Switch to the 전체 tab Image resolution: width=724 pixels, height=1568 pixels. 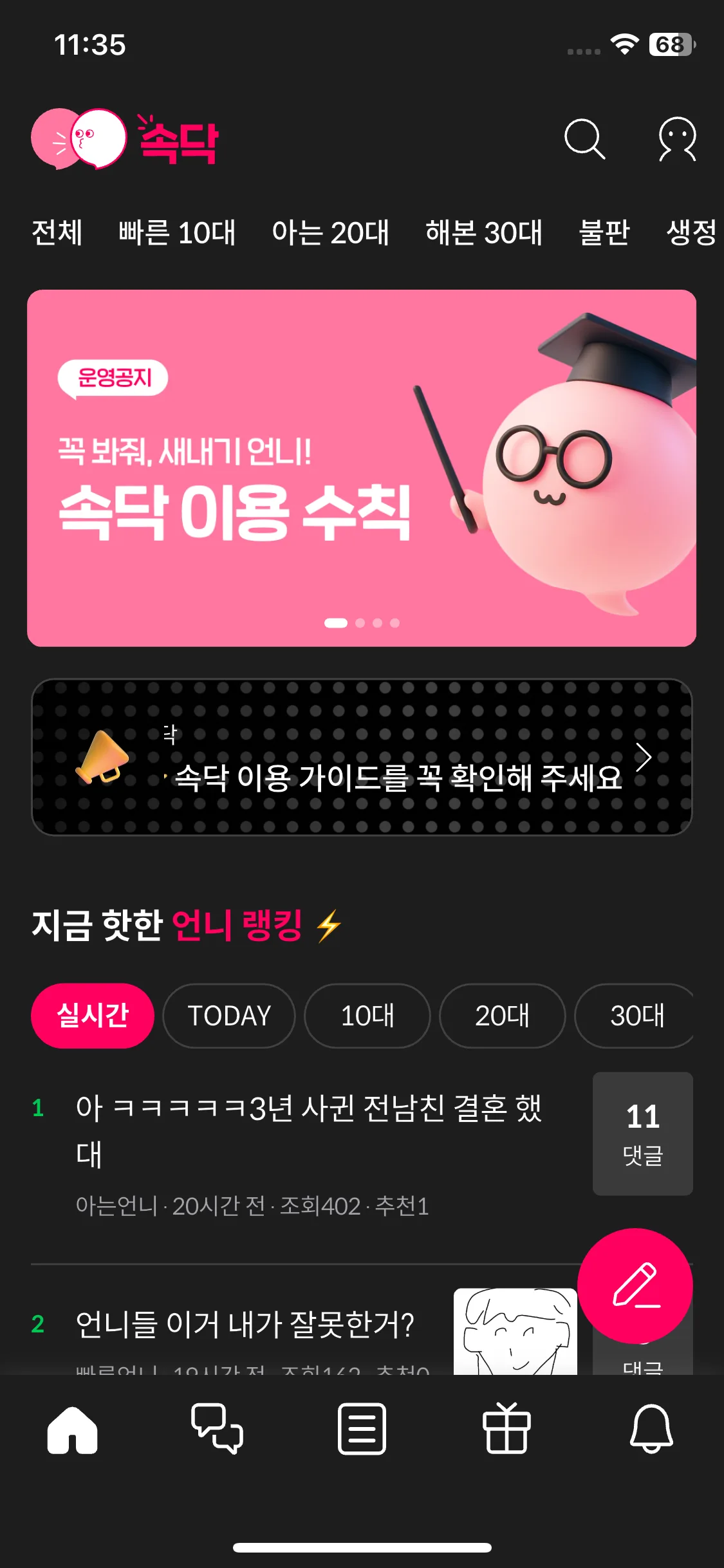(57, 232)
